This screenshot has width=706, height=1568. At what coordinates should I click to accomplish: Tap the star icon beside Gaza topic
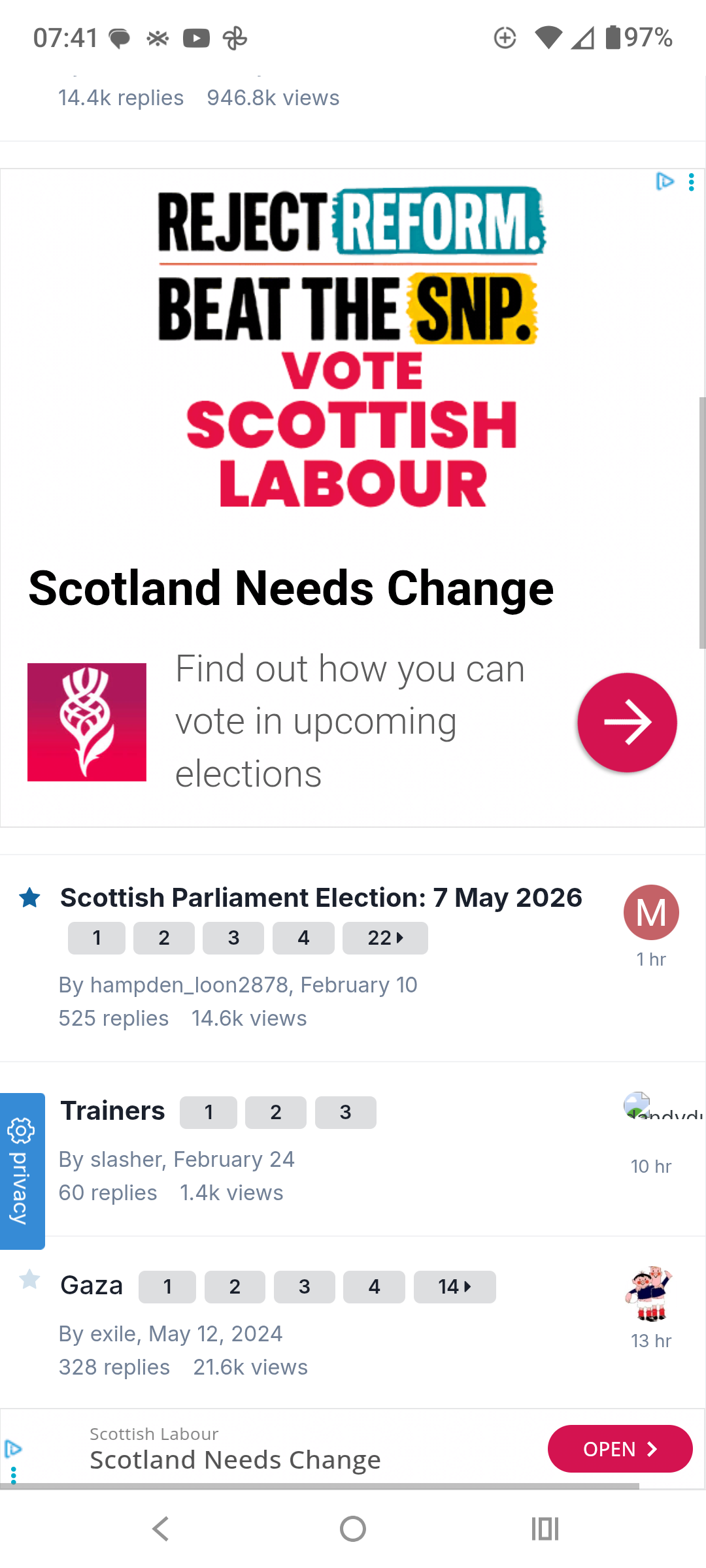click(x=29, y=1279)
